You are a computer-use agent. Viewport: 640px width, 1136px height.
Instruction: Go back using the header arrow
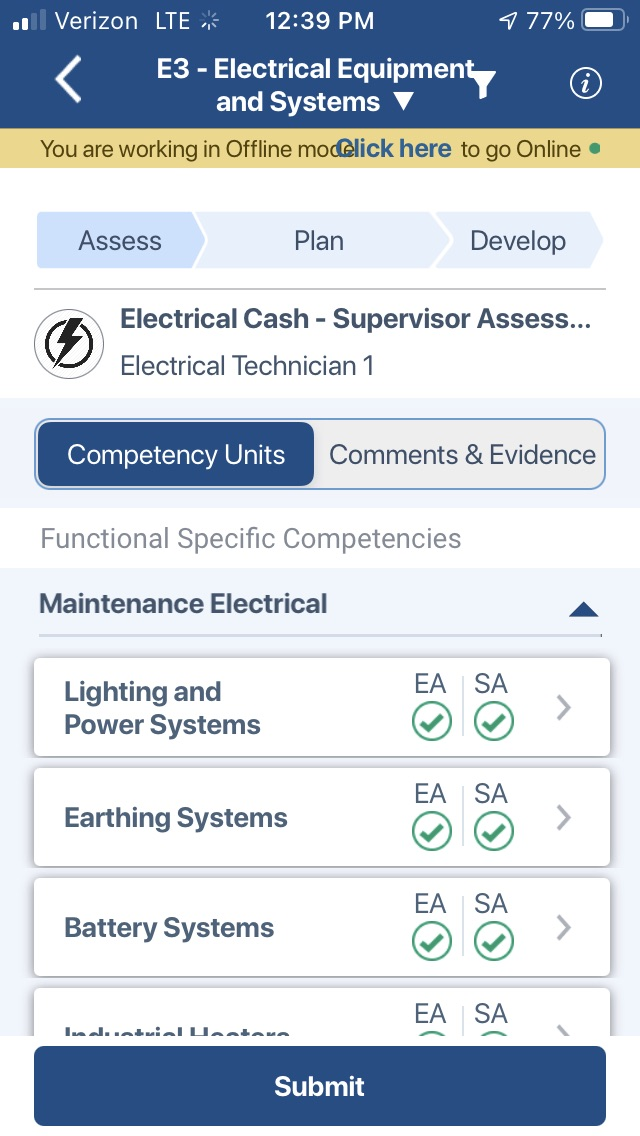click(69, 79)
